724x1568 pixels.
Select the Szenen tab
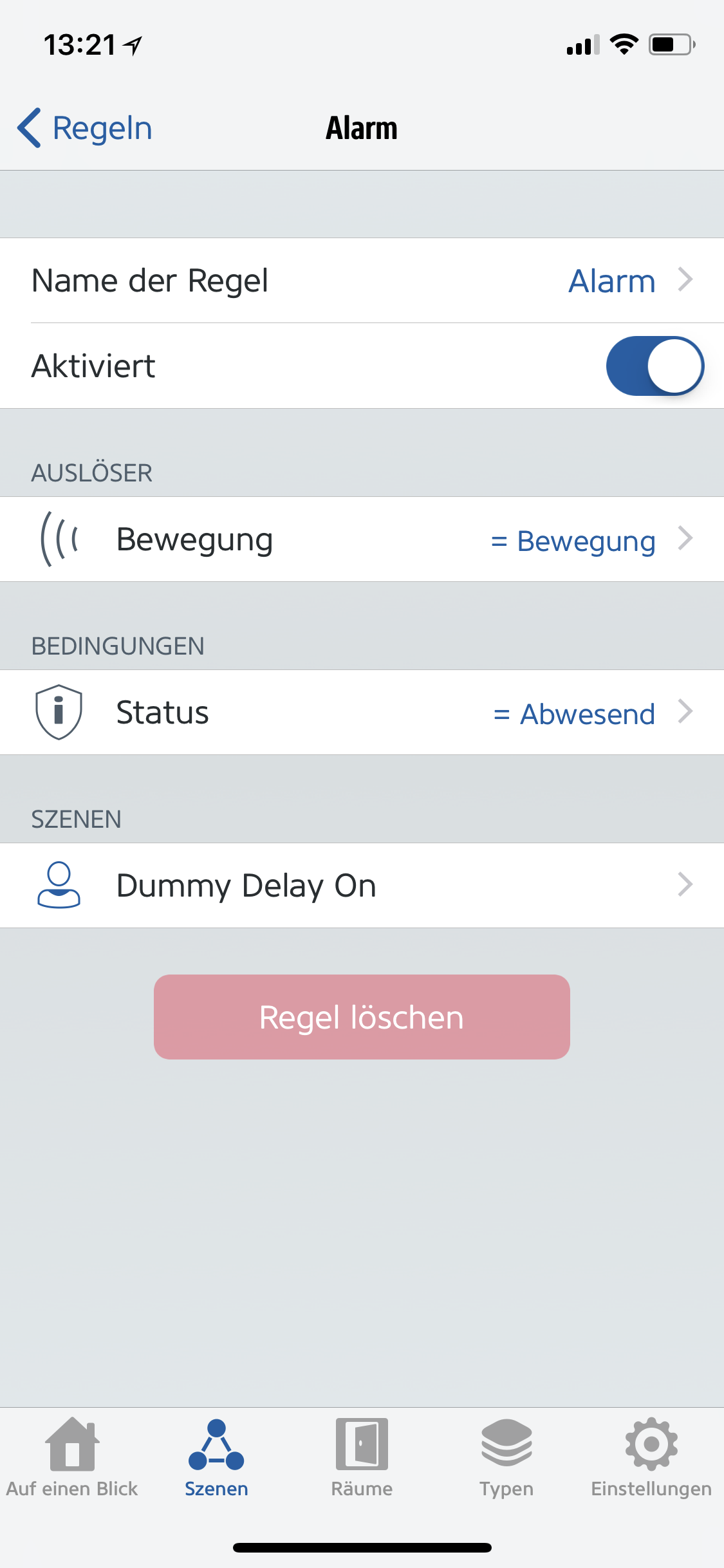tap(216, 1458)
